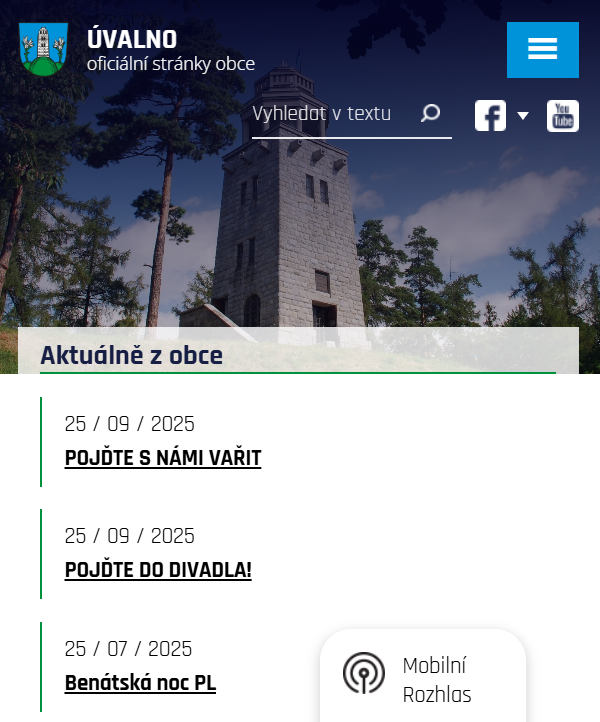Screen dimensions: 600x722
Task: Open the 'Benátská noc PL' article
Action: [140, 683]
